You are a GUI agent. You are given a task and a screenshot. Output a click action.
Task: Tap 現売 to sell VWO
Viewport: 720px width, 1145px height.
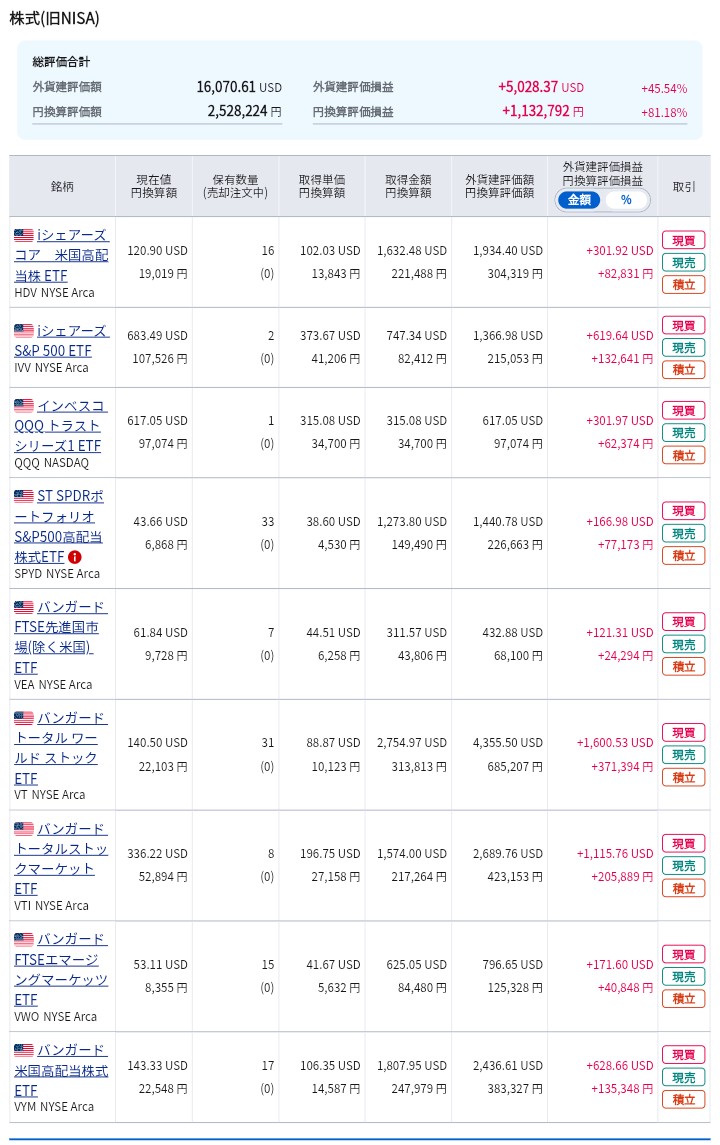[x=683, y=977]
